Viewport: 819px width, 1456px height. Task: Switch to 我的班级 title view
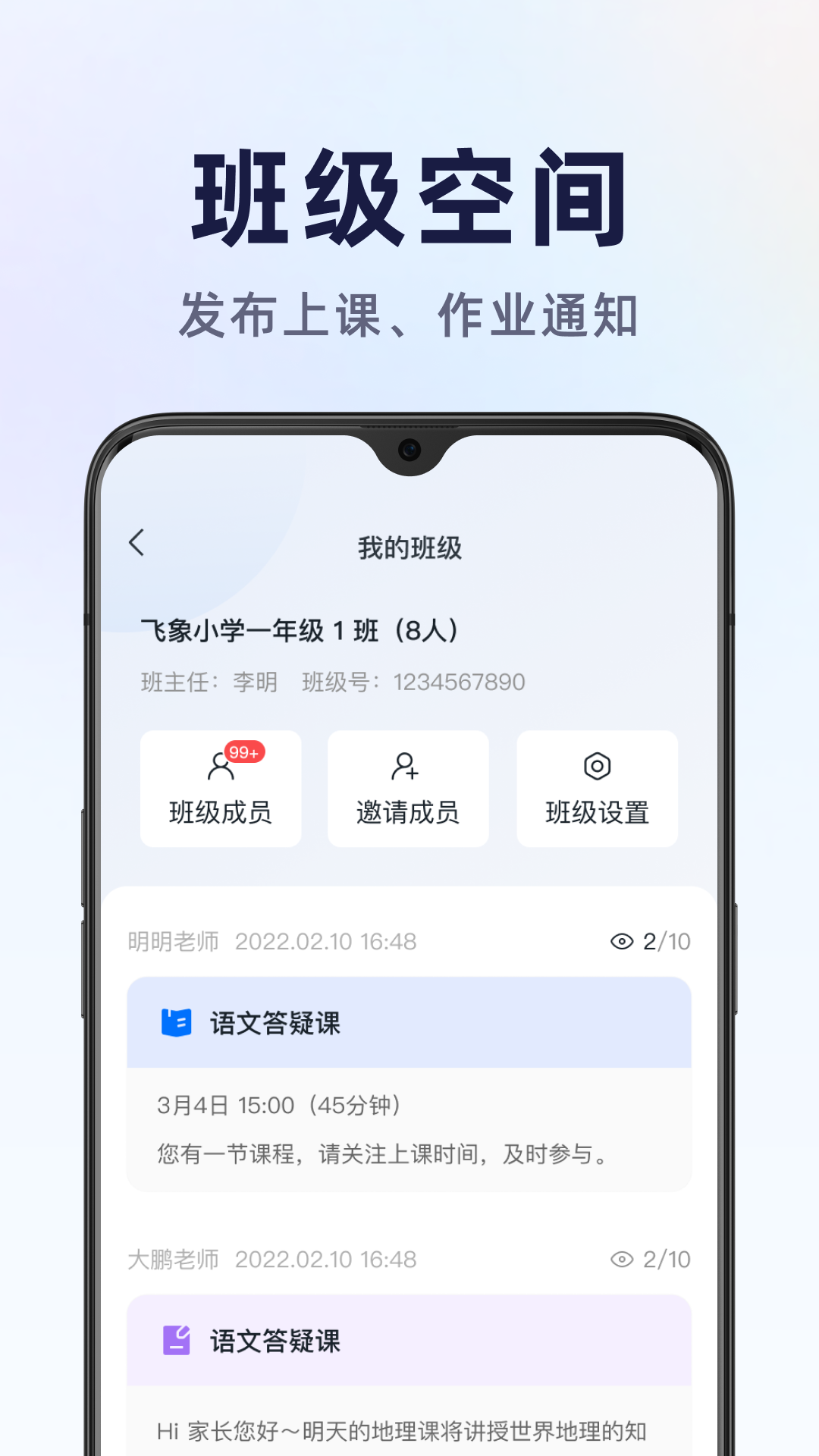(x=409, y=544)
